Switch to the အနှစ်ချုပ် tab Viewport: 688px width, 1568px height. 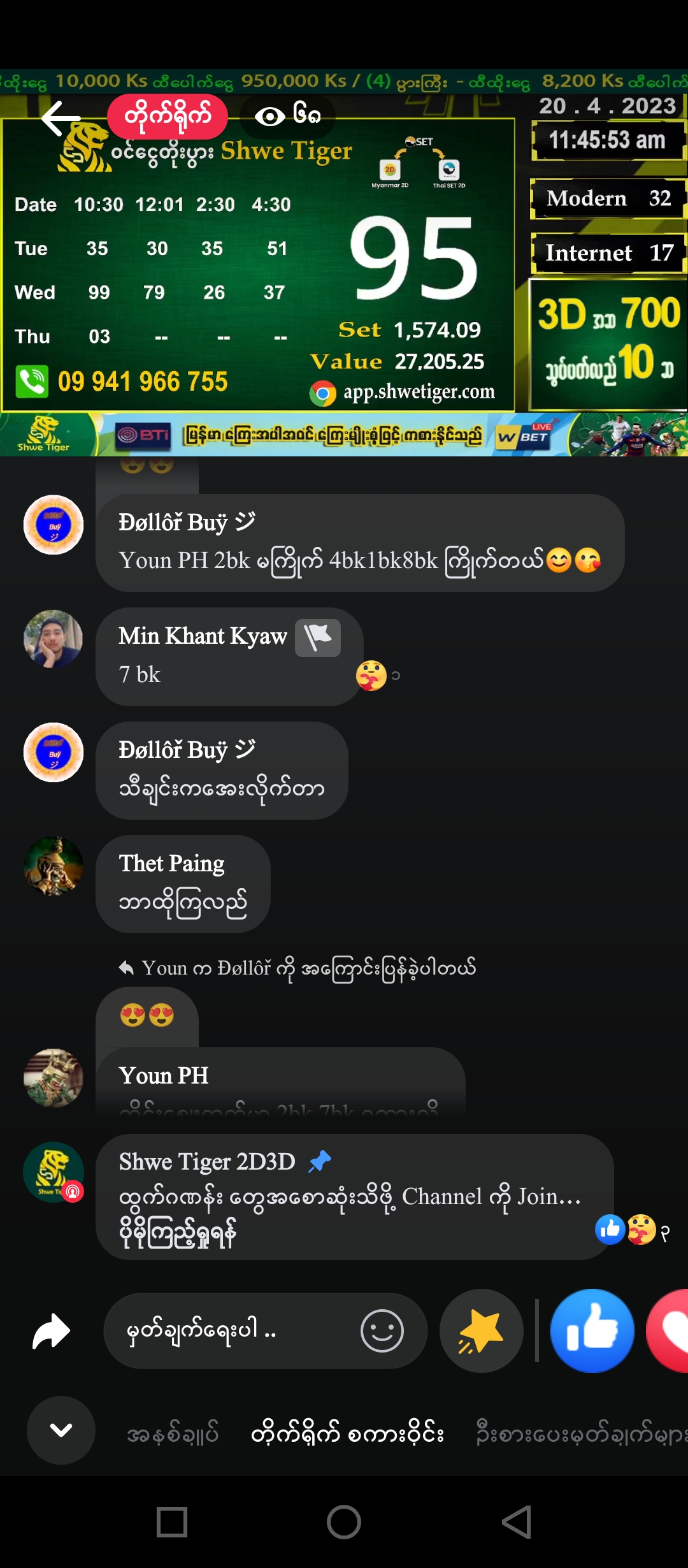tap(172, 1434)
